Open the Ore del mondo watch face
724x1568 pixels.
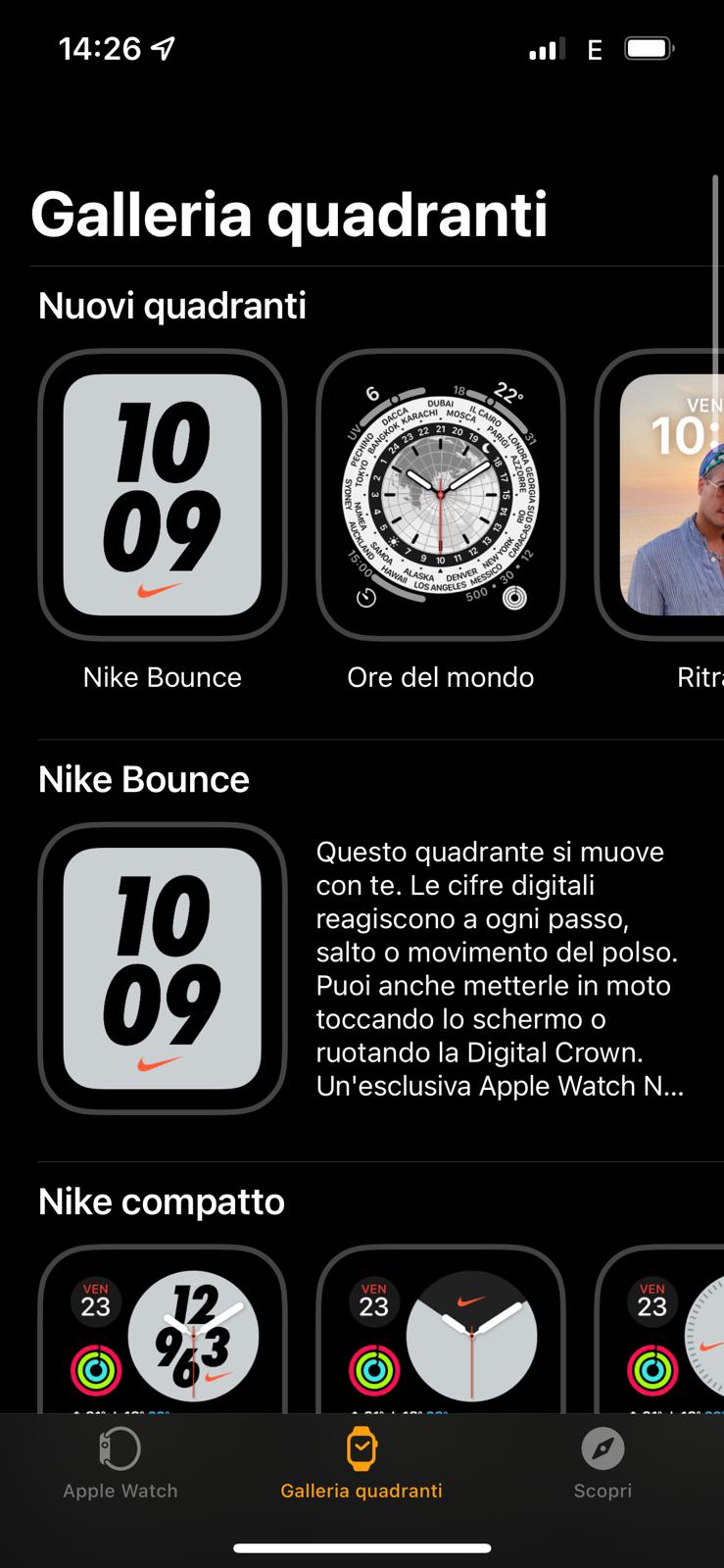(440, 494)
